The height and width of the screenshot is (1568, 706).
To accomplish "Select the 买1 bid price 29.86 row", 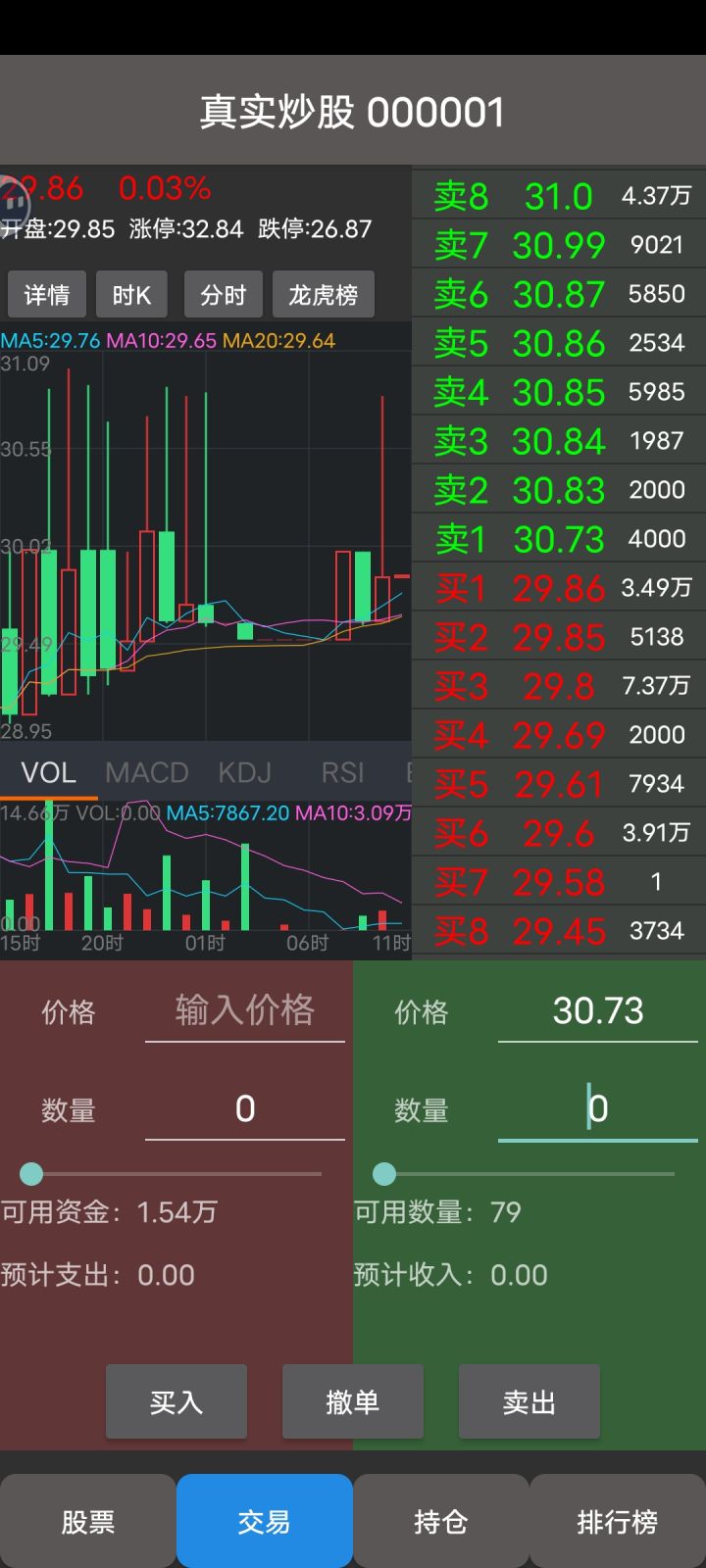I will click(x=559, y=587).
